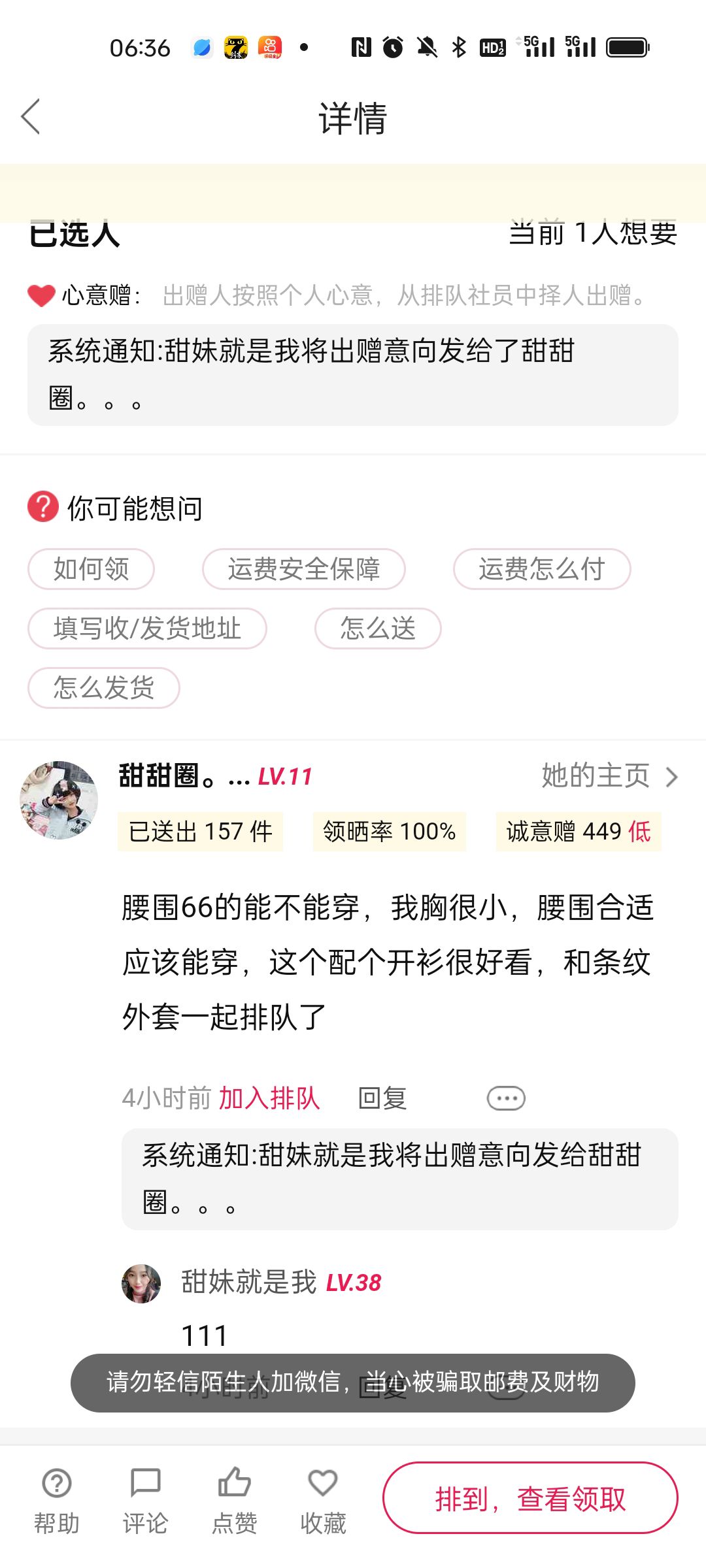This screenshot has width=706, height=1568.
Task: Tap the 怎么送 chip
Action: [378, 629]
